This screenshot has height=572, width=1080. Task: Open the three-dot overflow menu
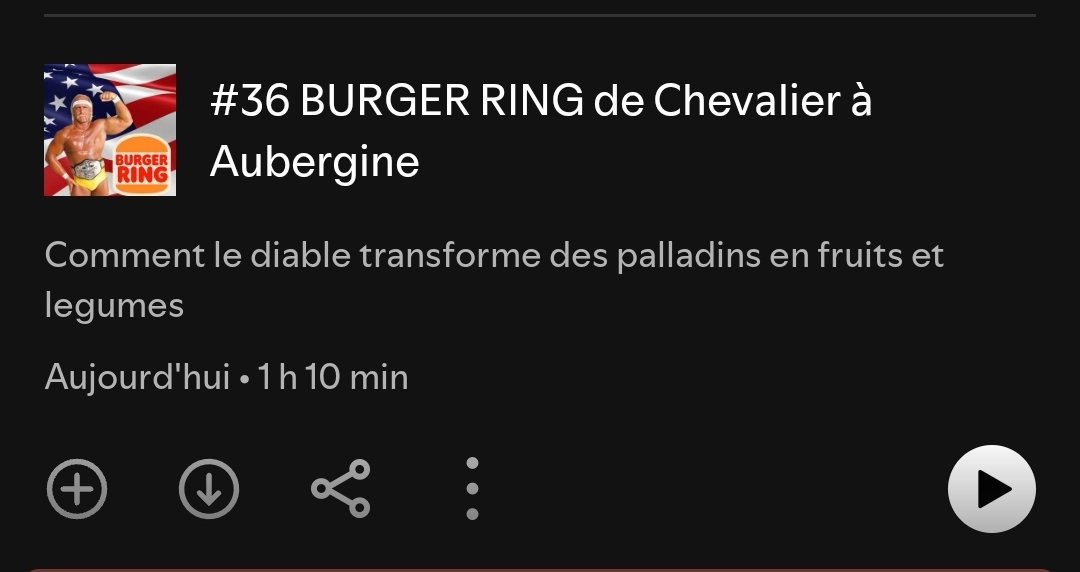[x=473, y=489]
